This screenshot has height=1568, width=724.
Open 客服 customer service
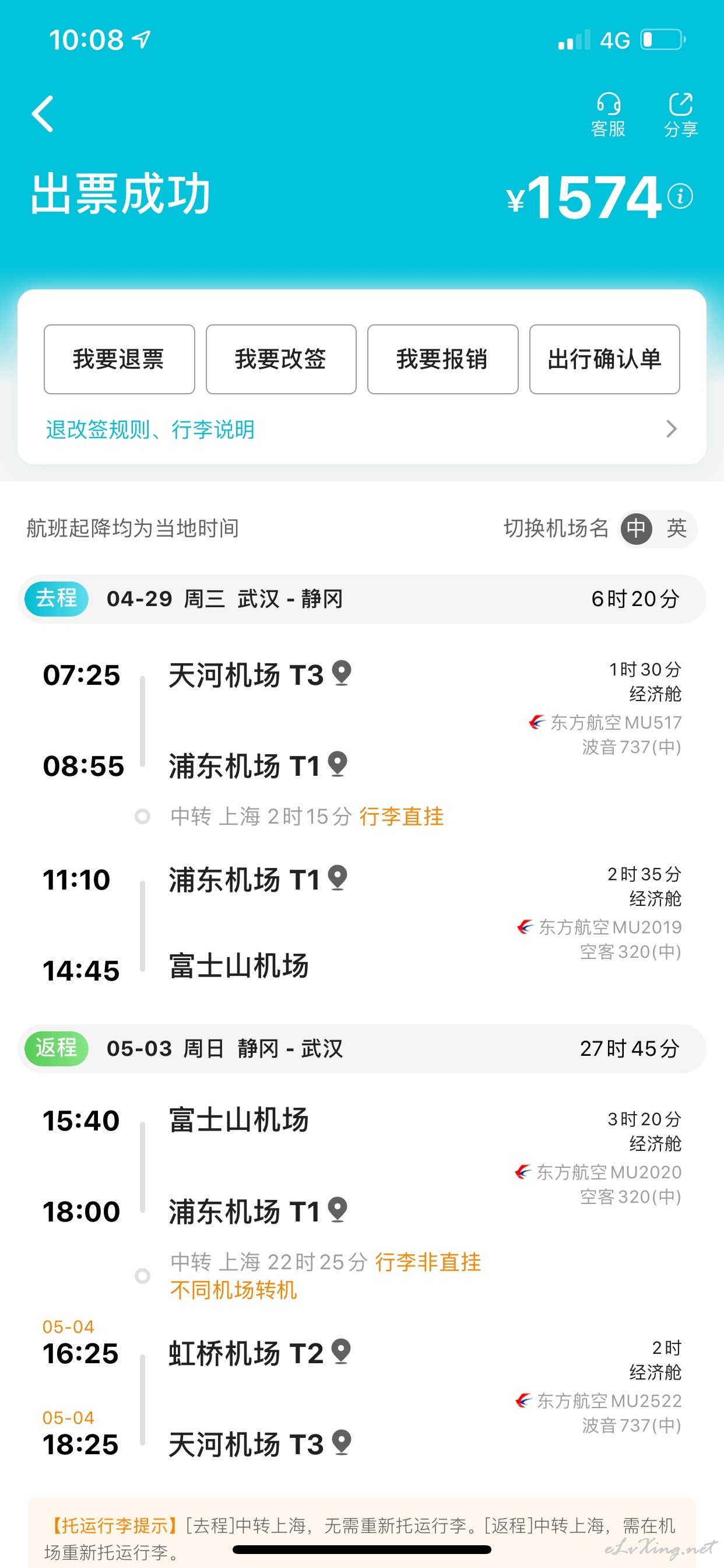click(x=608, y=115)
